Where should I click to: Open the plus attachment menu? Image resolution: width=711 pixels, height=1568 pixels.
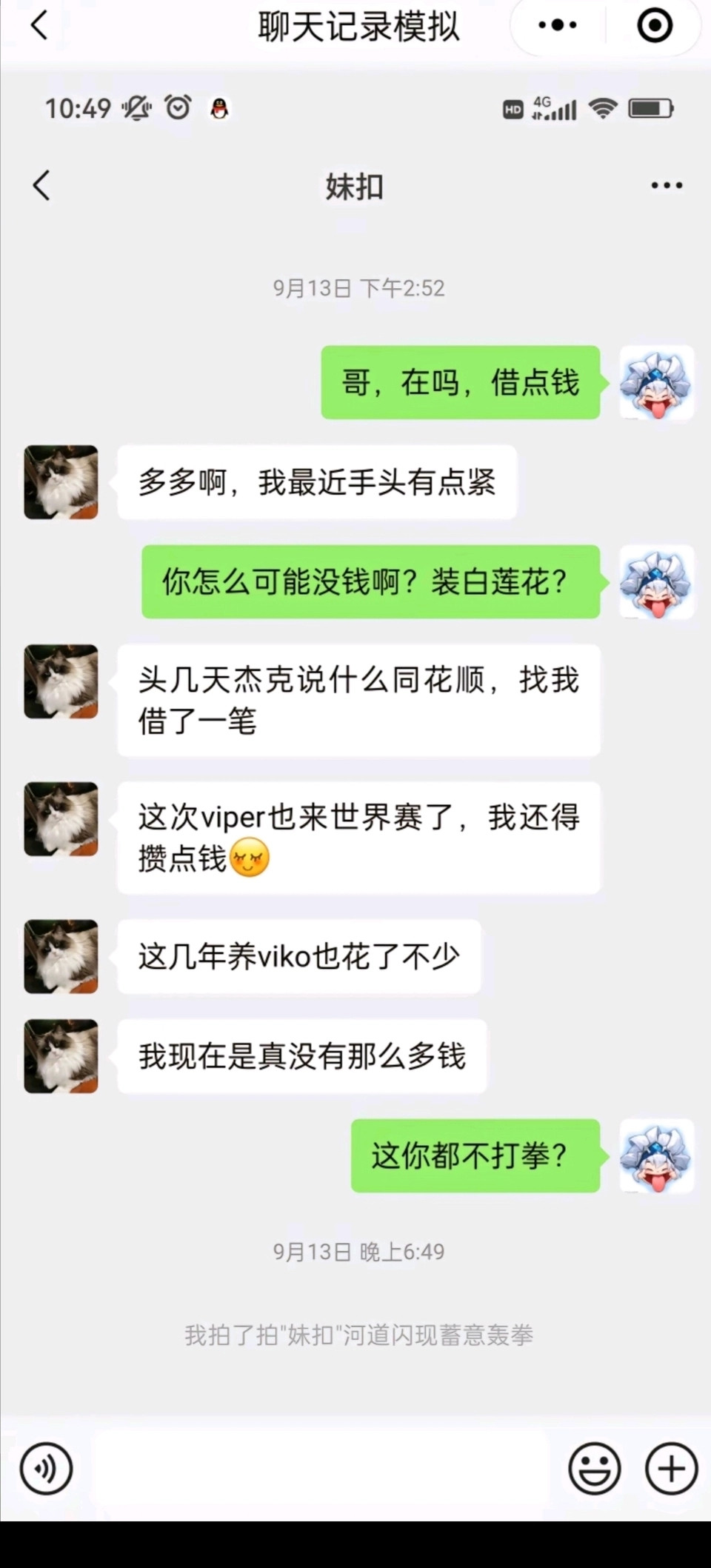click(671, 1468)
